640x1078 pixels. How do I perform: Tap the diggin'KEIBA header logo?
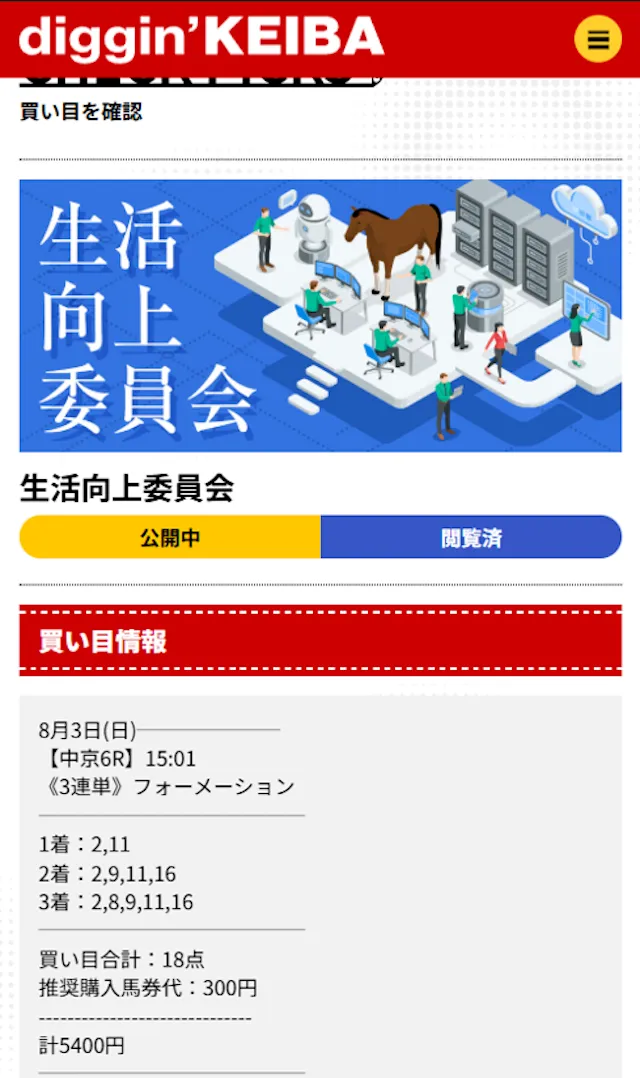201,38
